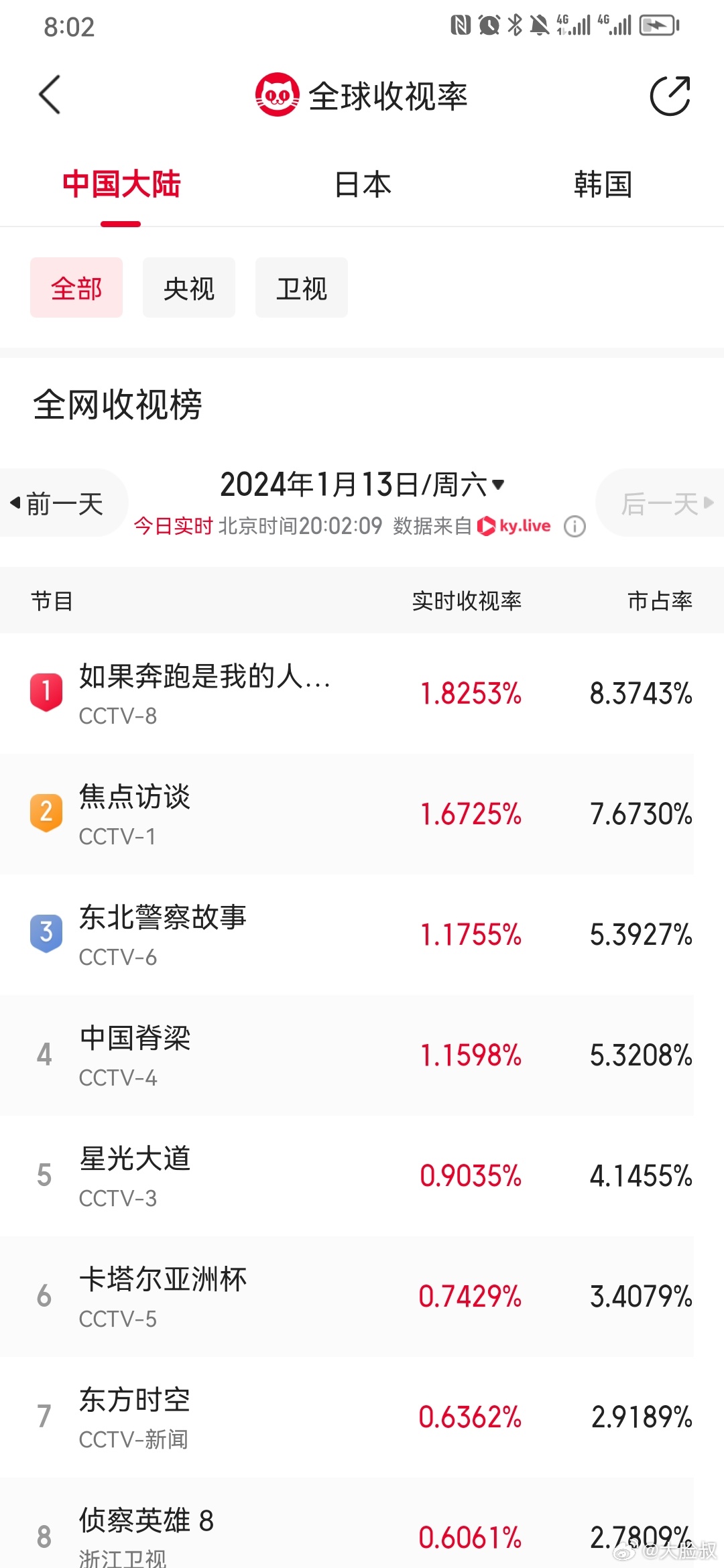Image resolution: width=724 pixels, height=1568 pixels.
Task: Open the 东方时空 CCTV-新闻 entry
Action: [x=362, y=1417]
